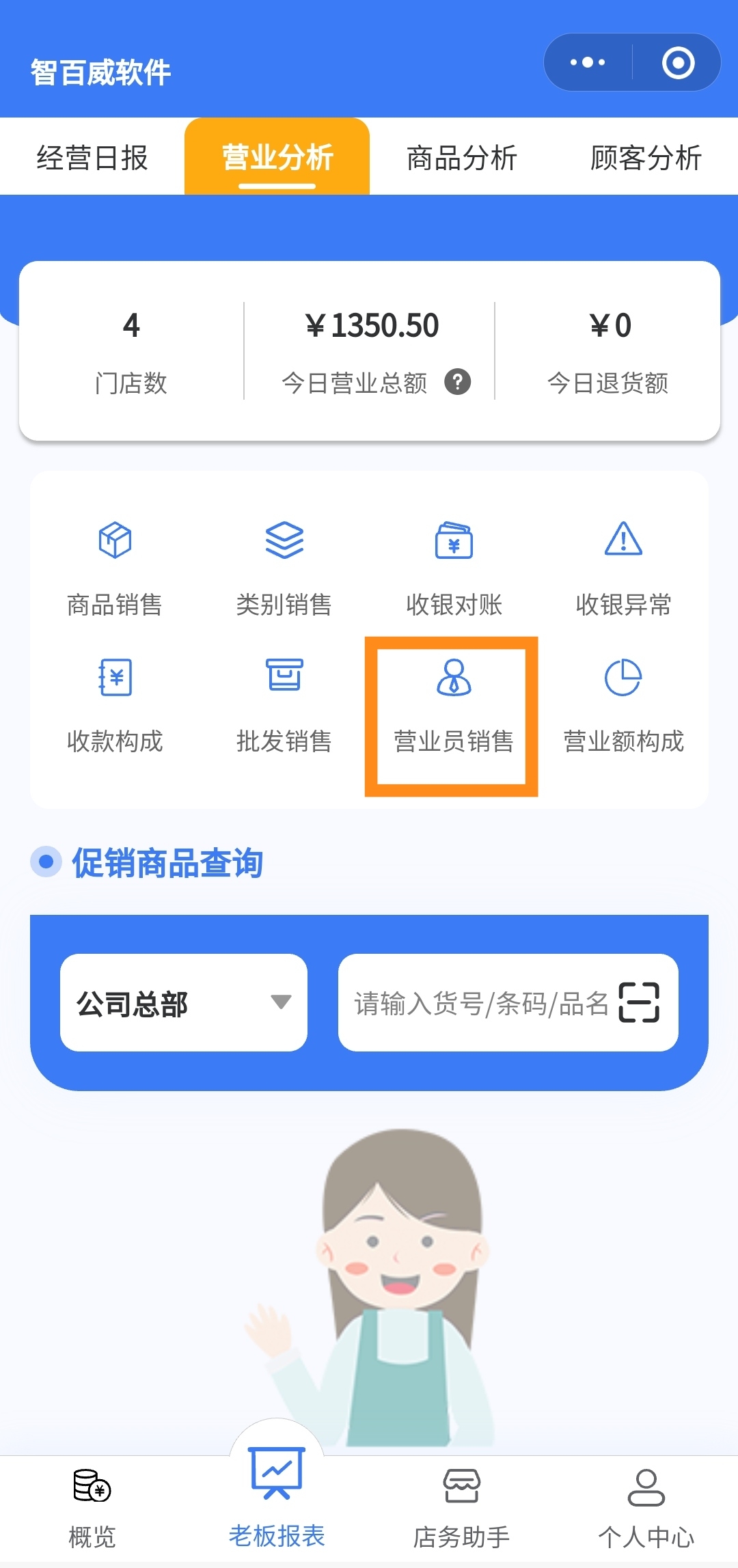Open 类别销售 report
Viewport: 738px width, 1568px height.
point(284,568)
